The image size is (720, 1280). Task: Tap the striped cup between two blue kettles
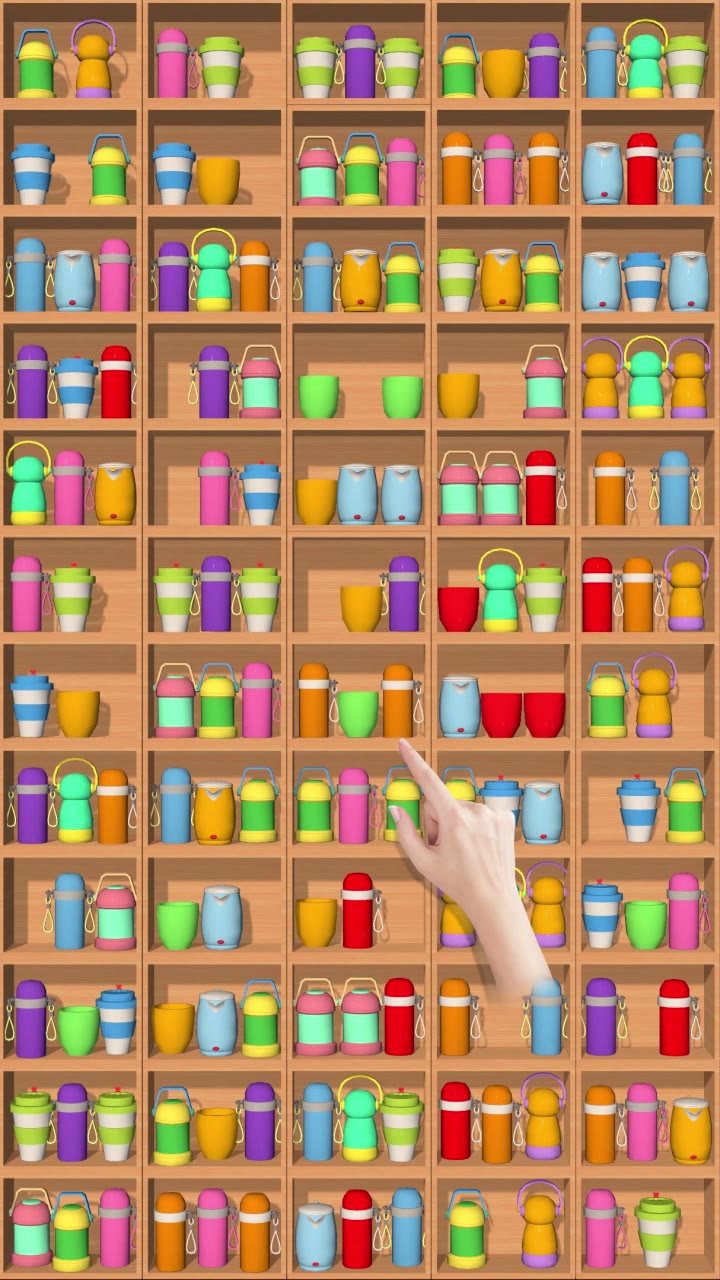(x=644, y=281)
